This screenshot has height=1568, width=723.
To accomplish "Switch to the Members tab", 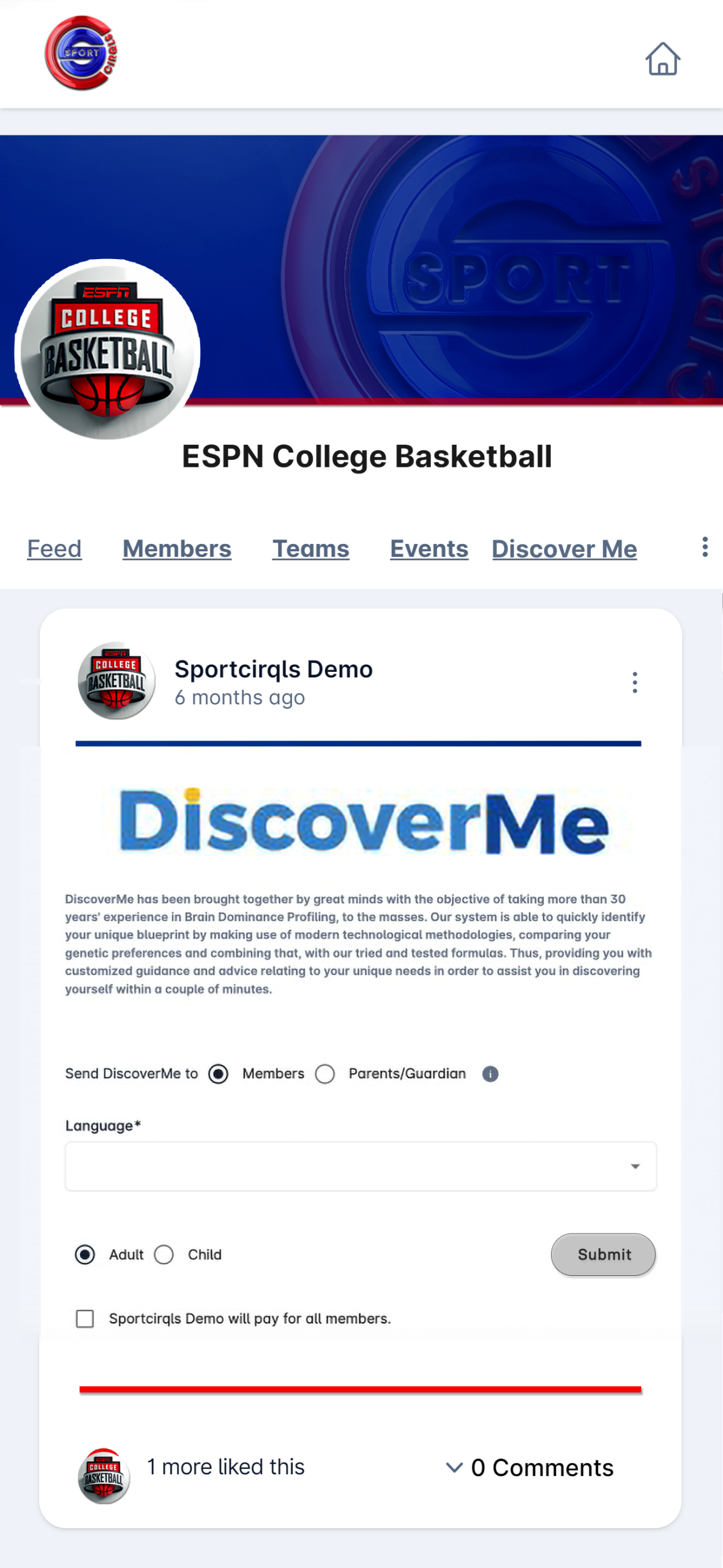I will (x=176, y=548).
